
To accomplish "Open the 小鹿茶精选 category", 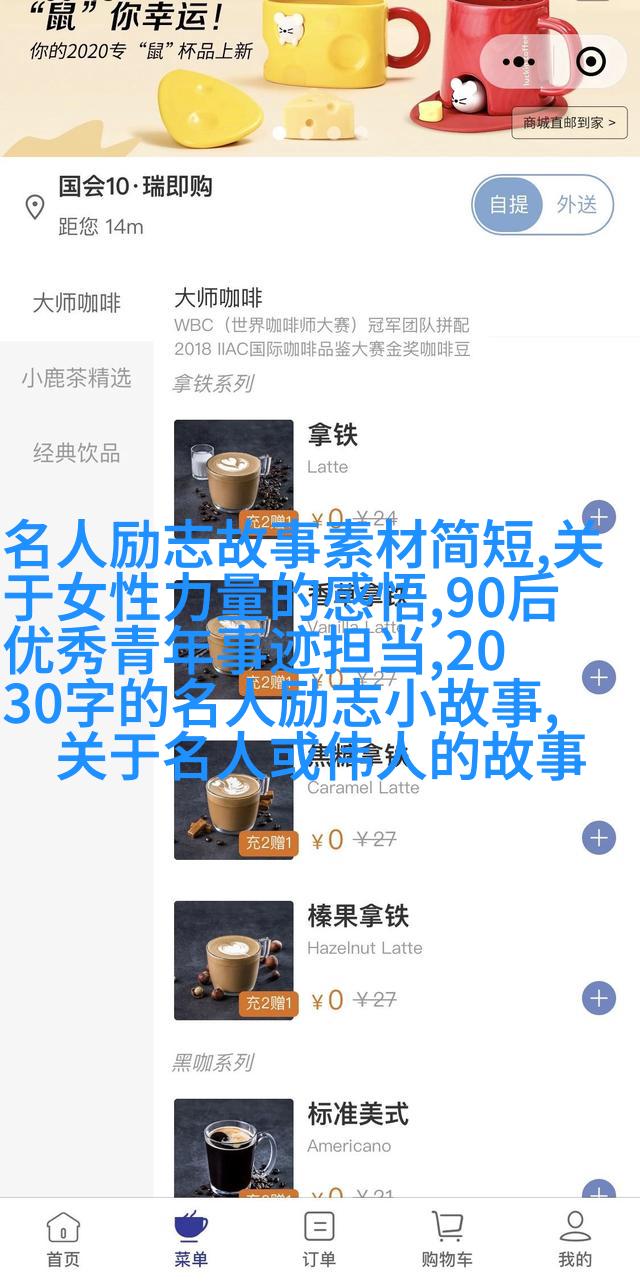I will tap(76, 378).
